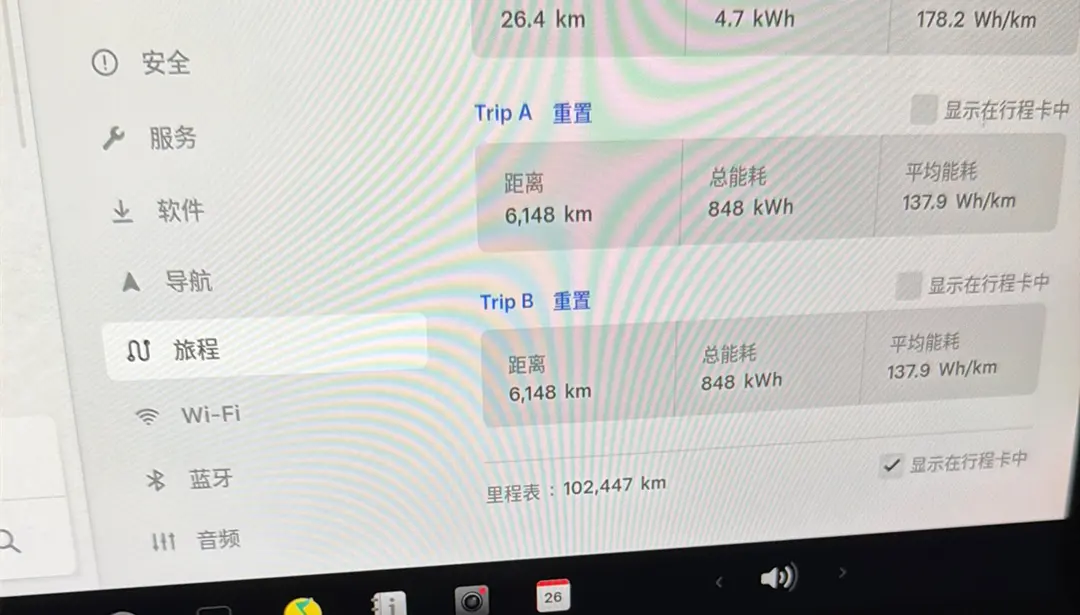Uncheck 显示在行程卡中 beside the odometer
This screenshot has height=615, width=1080.
[890, 466]
